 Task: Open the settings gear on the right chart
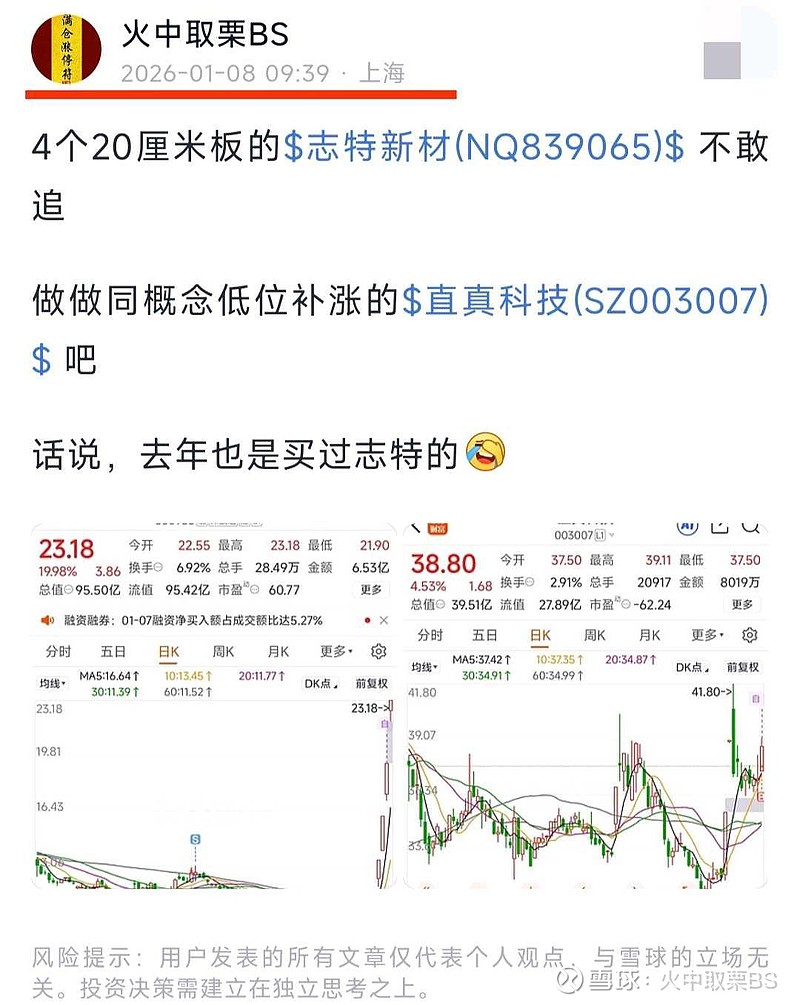click(748, 634)
